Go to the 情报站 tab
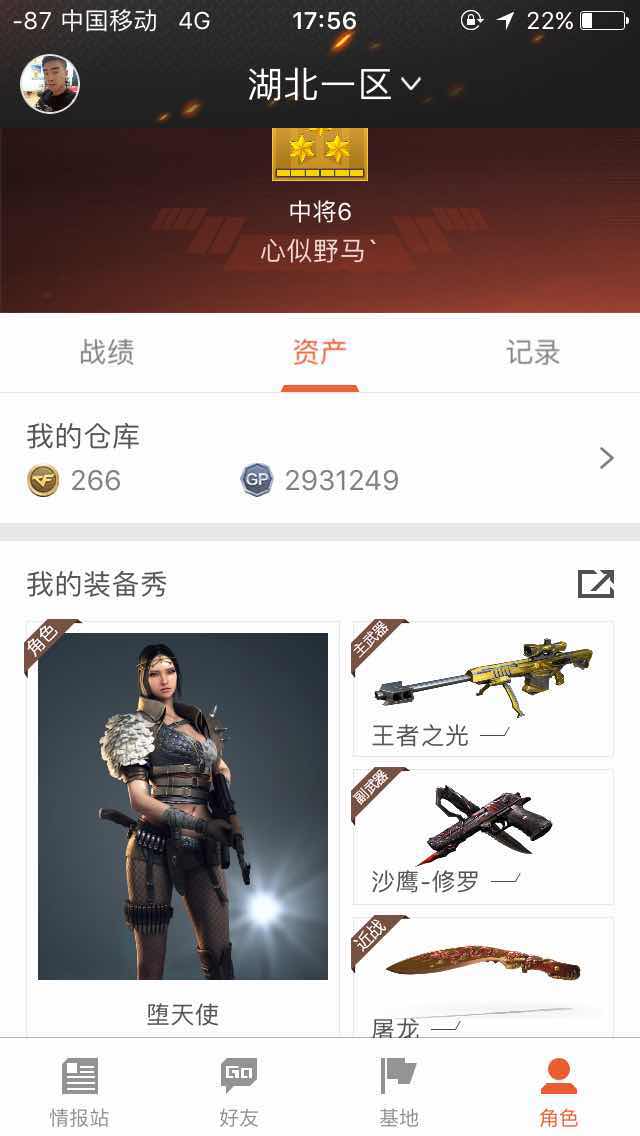Viewport: 640px width, 1136px height. point(80,1090)
